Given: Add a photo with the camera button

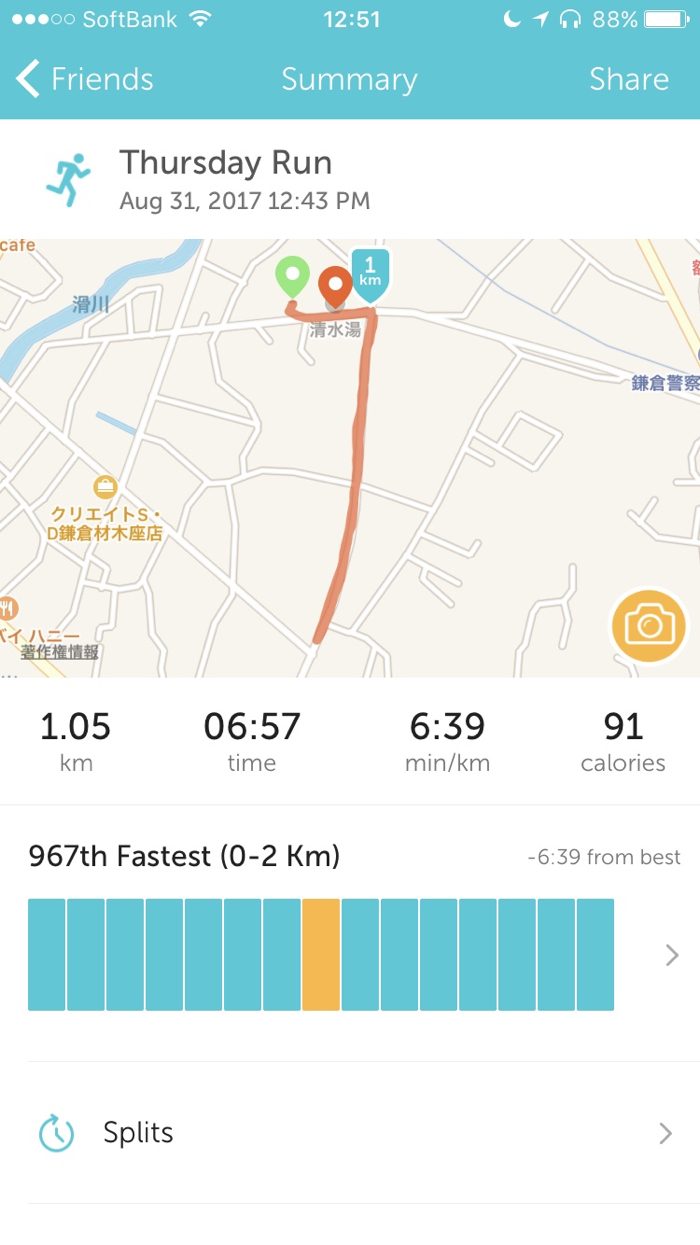Looking at the screenshot, I should 649,627.
